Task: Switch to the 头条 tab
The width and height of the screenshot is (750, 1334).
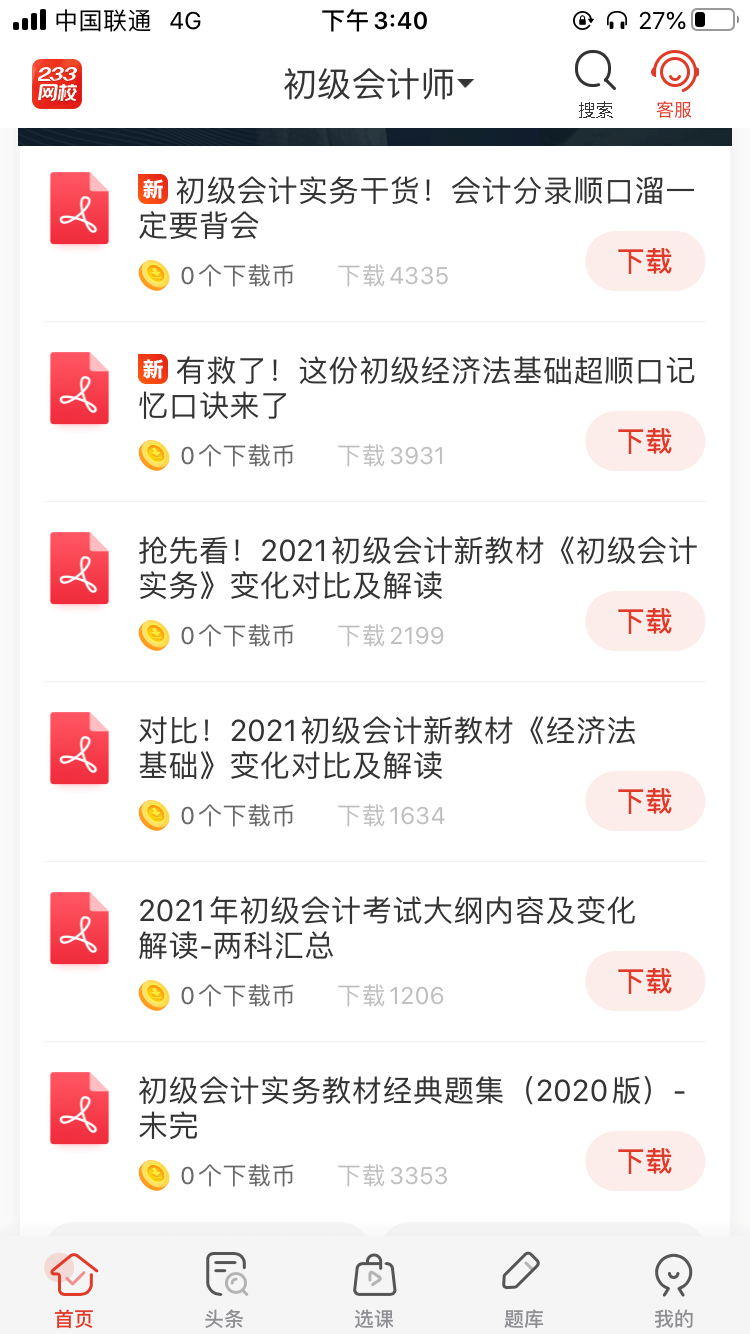Action: point(224,1289)
